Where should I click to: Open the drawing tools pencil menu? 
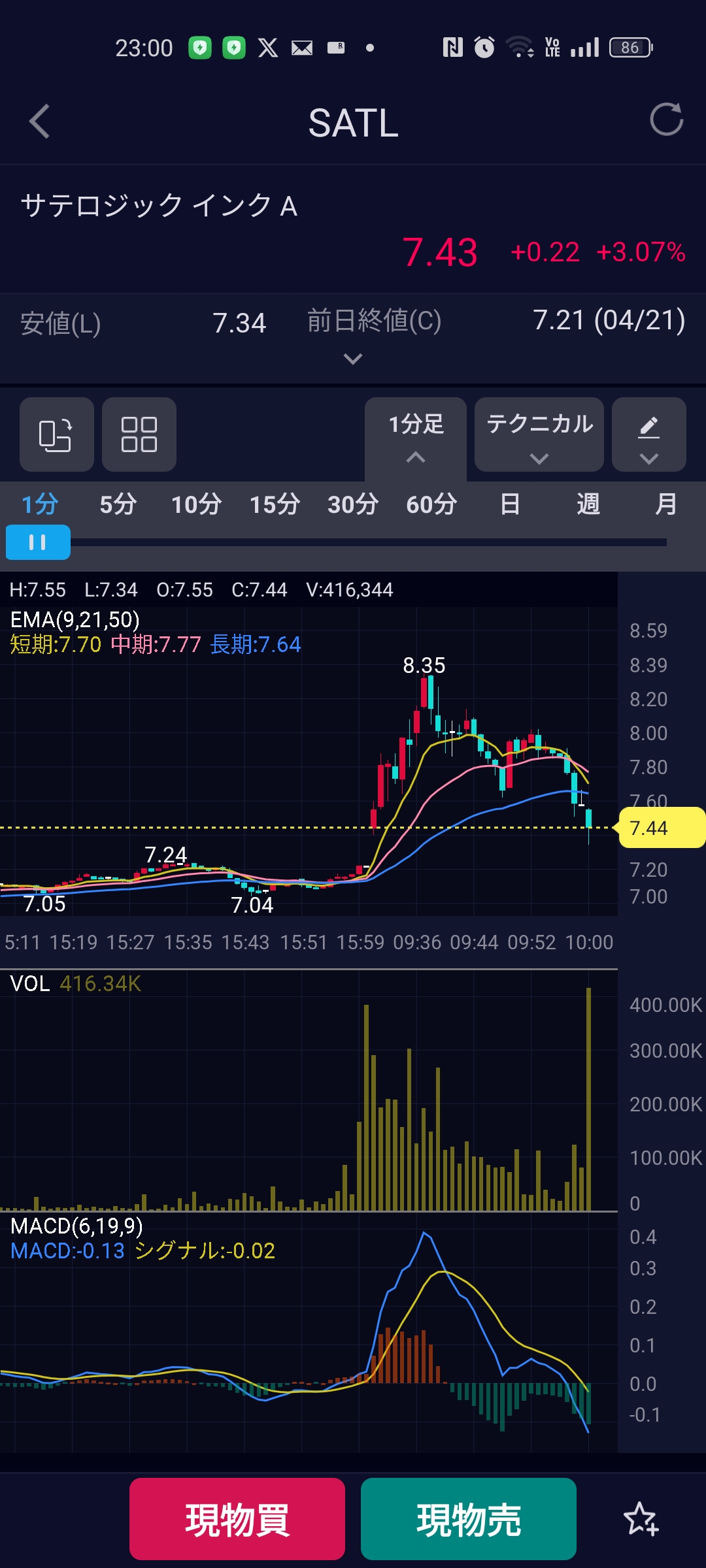[x=648, y=434]
